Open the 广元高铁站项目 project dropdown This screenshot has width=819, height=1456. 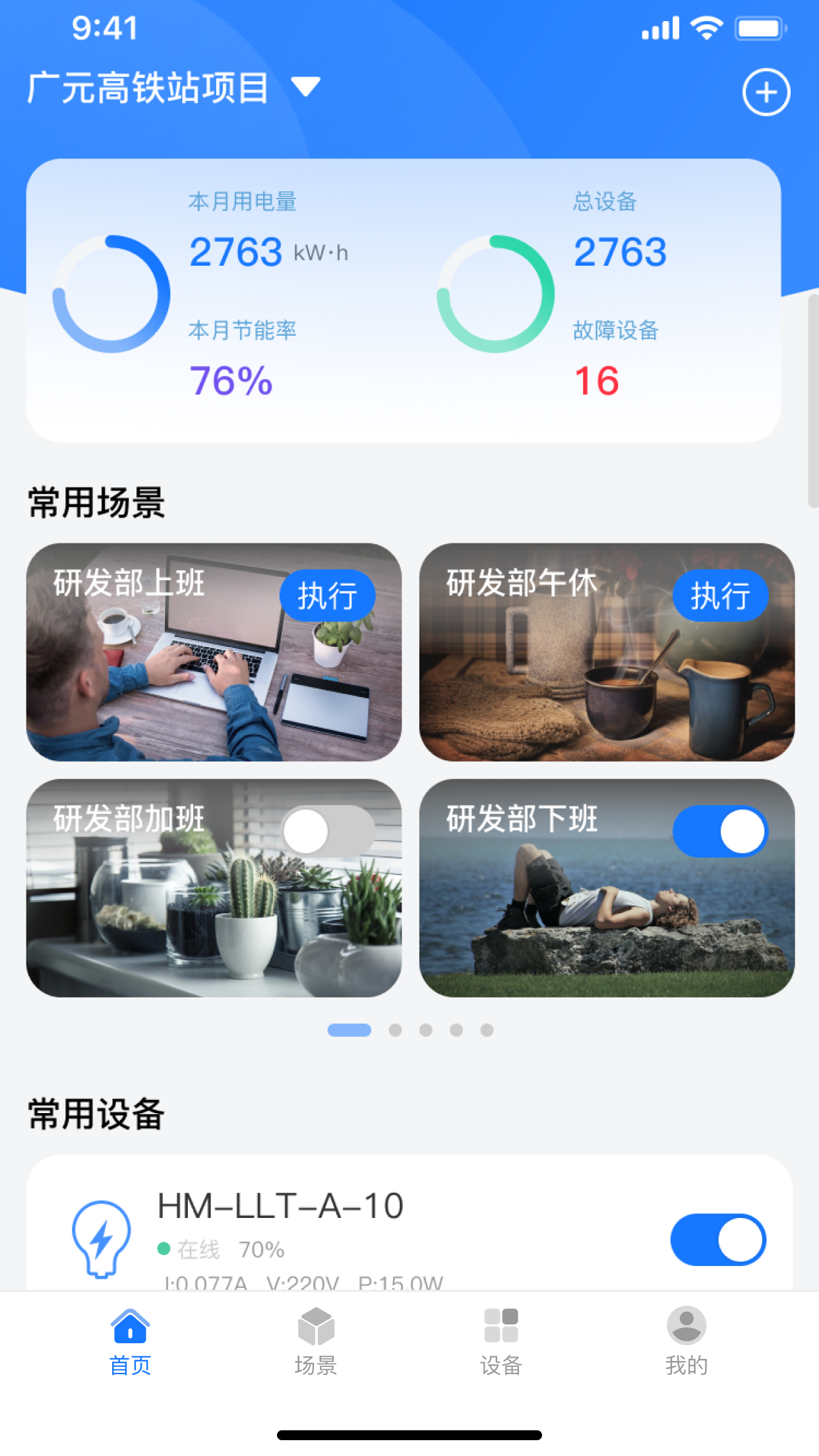tap(173, 88)
